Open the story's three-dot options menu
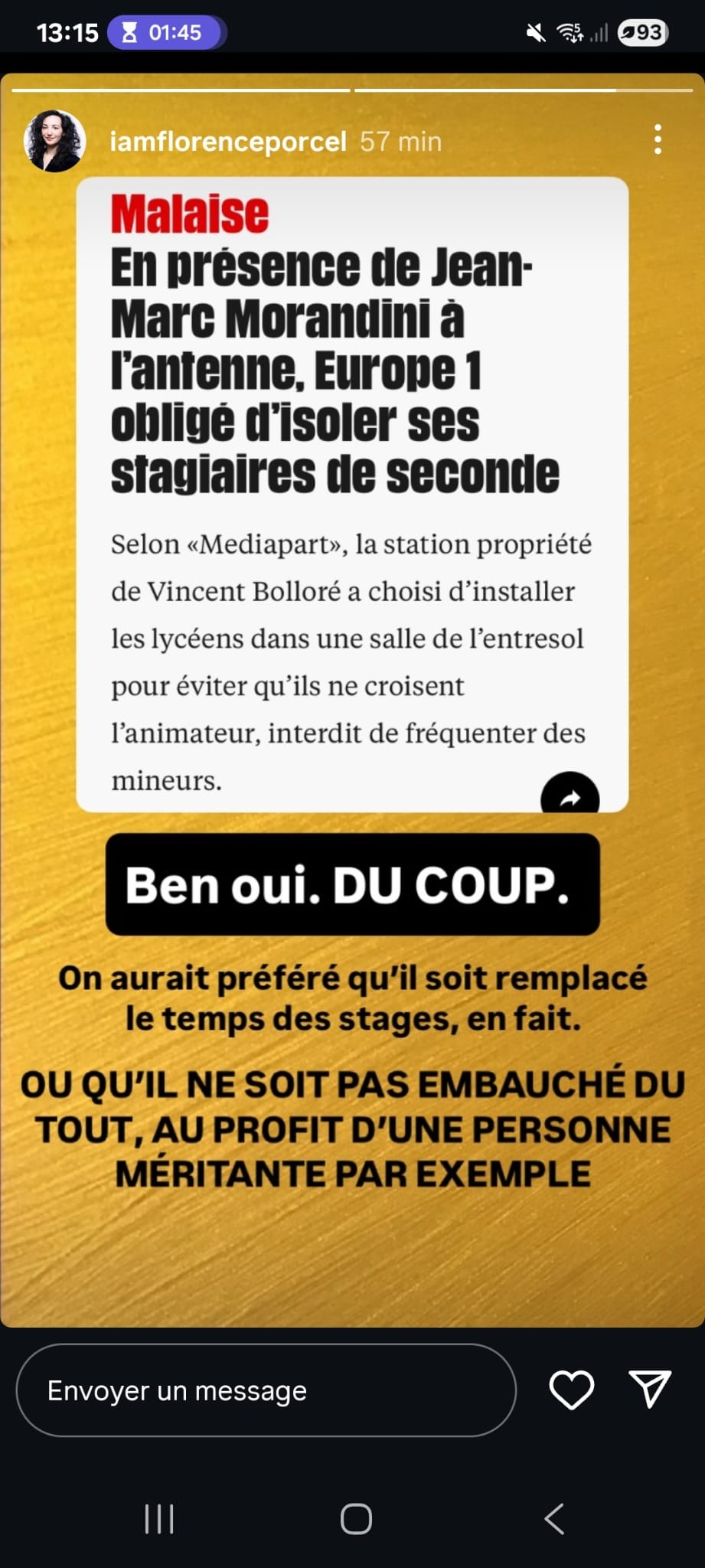 (x=658, y=140)
